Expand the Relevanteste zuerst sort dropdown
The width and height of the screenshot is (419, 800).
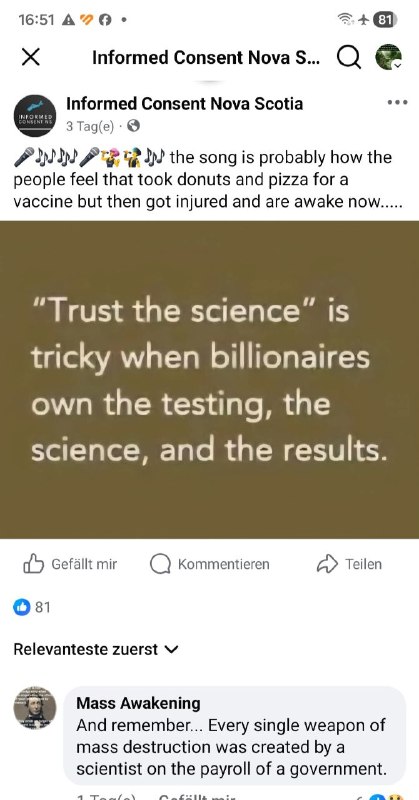tap(96, 649)
